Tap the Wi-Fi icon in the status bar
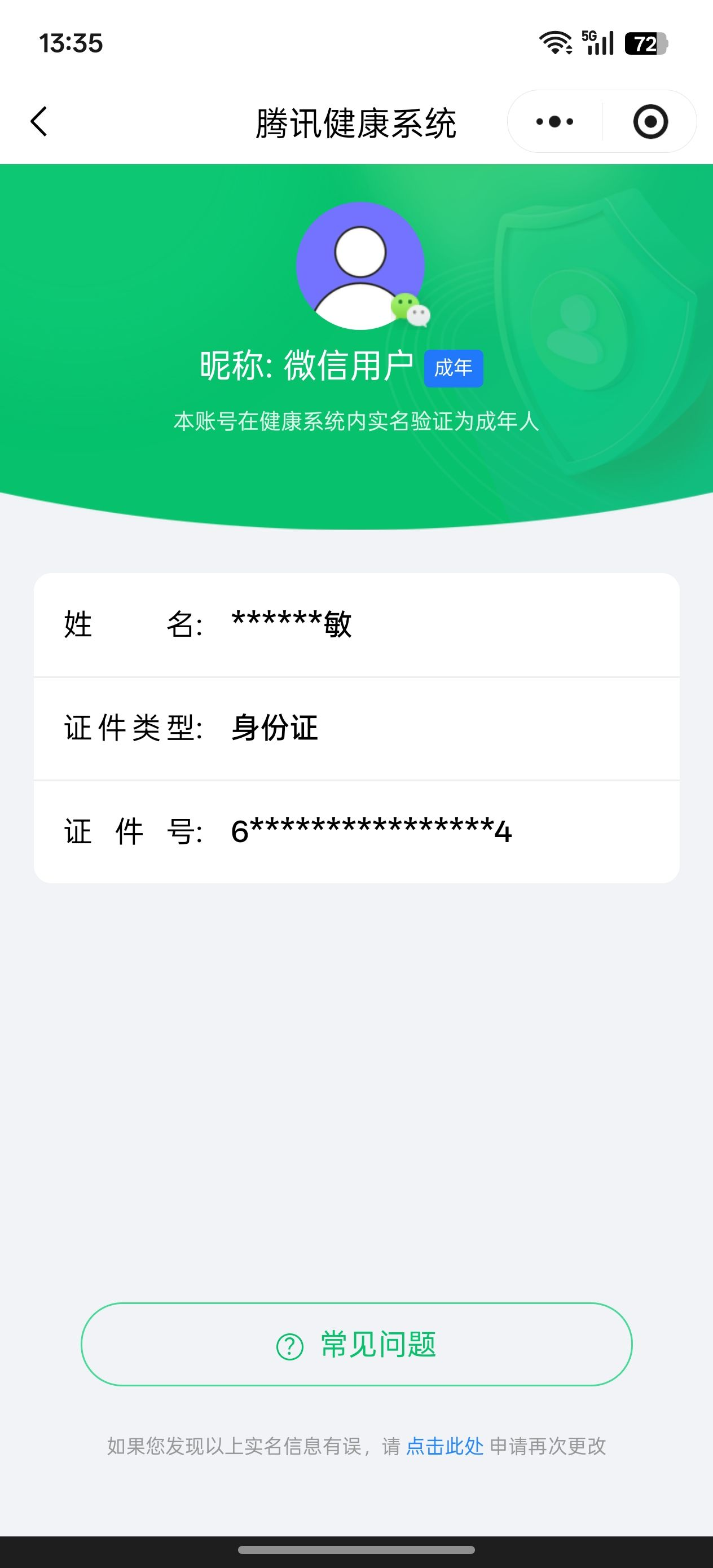The width and height of the screenshot is (713, 1568). (x=554, y=44)
